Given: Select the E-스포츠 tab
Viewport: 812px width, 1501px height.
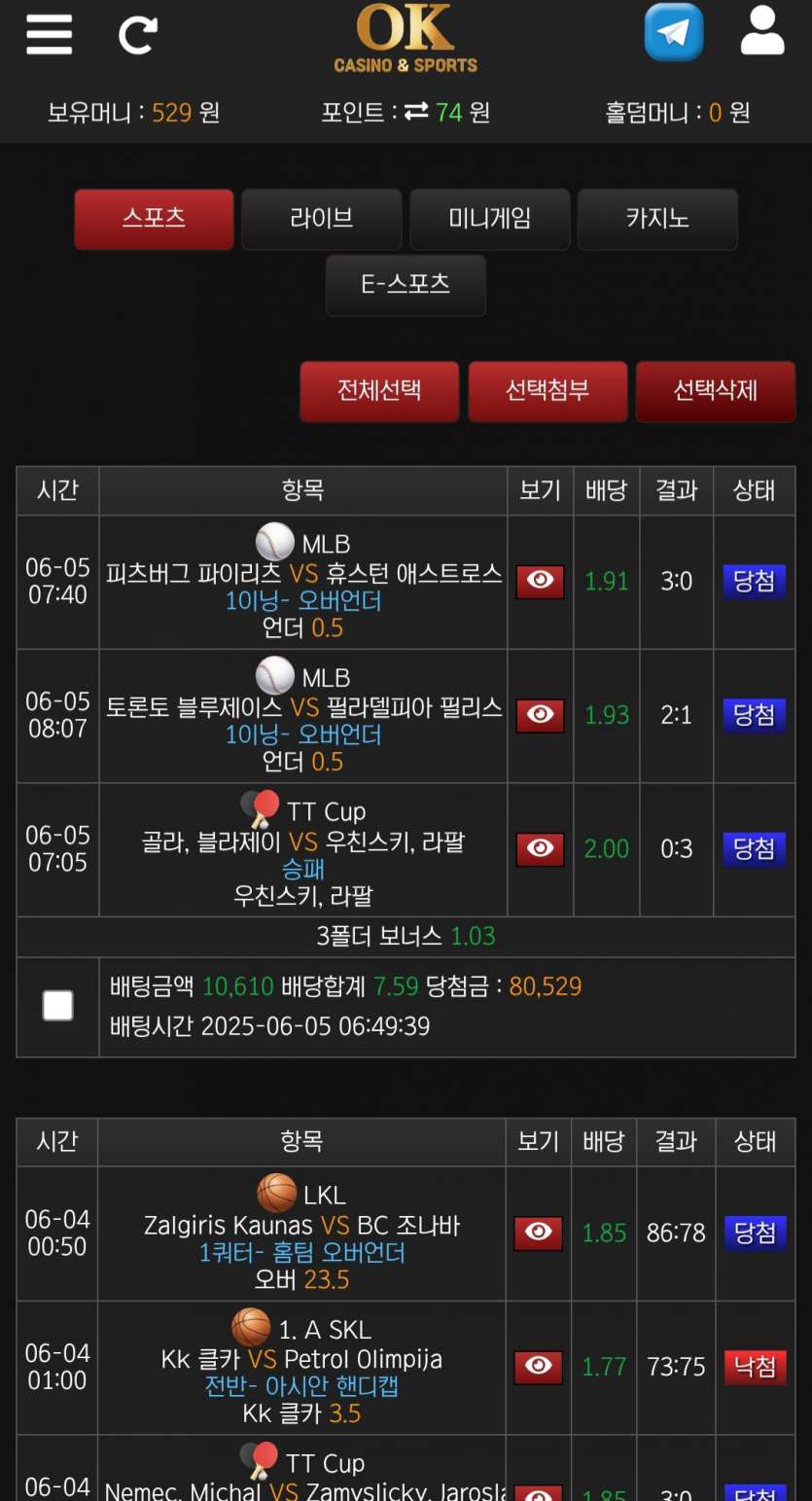Looking at the screenshot, I should 406,285.
